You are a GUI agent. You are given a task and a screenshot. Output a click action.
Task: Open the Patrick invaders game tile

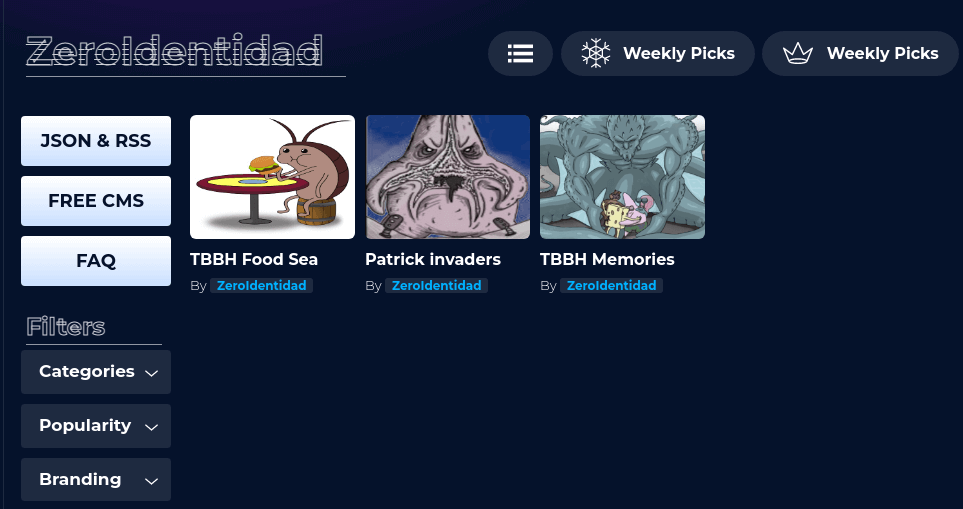coord(447,177)
